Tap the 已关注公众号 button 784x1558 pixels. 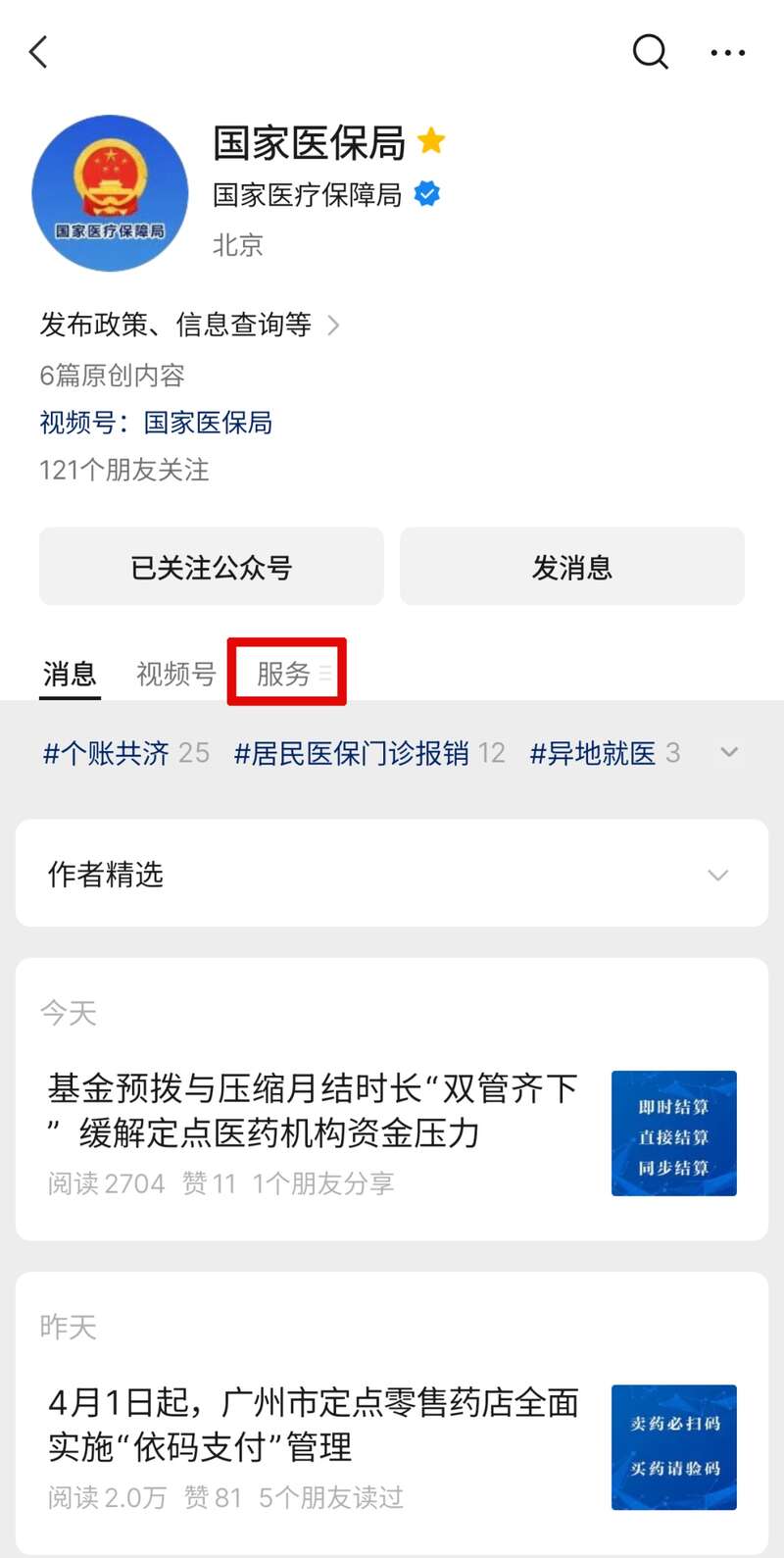click(212, 567)
